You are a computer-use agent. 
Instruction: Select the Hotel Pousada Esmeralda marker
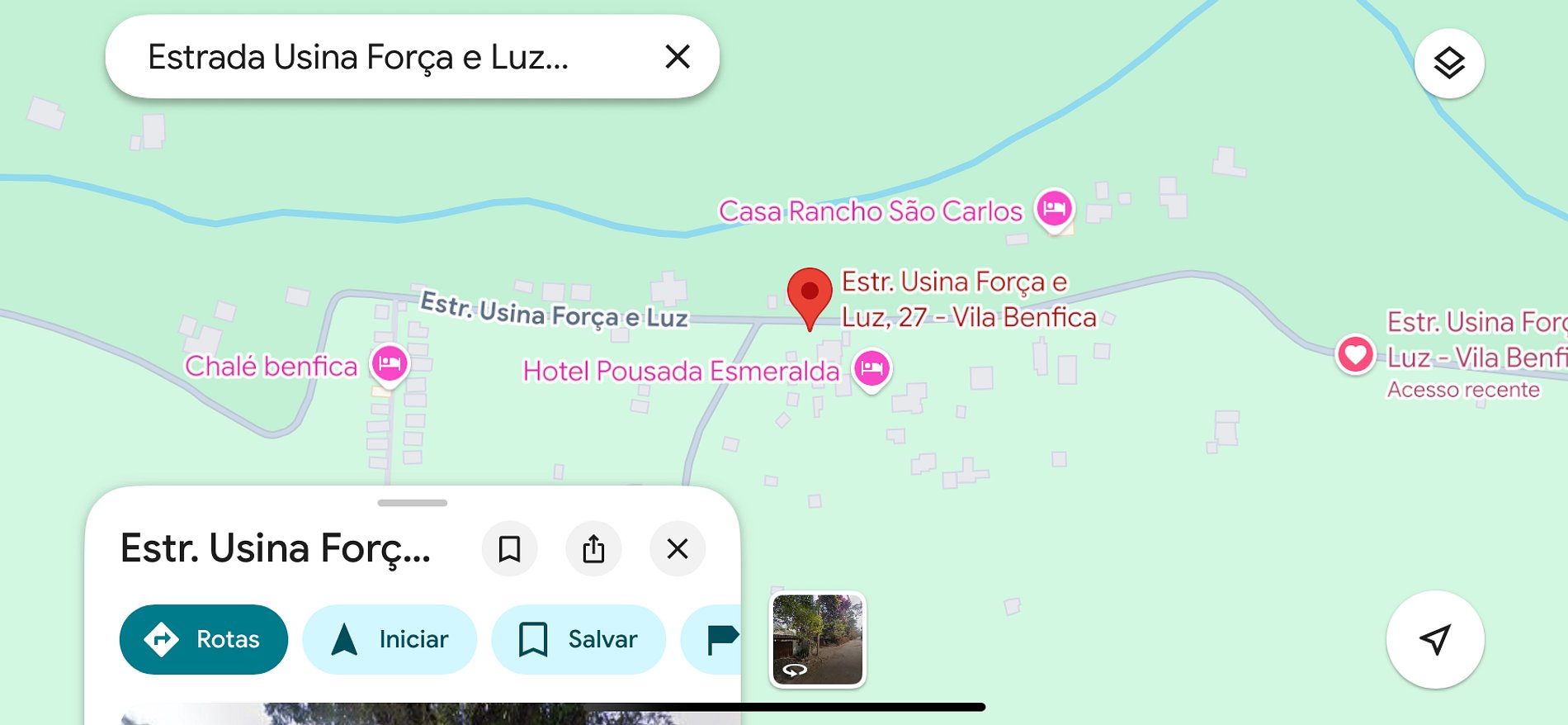[x=871, y=368]
